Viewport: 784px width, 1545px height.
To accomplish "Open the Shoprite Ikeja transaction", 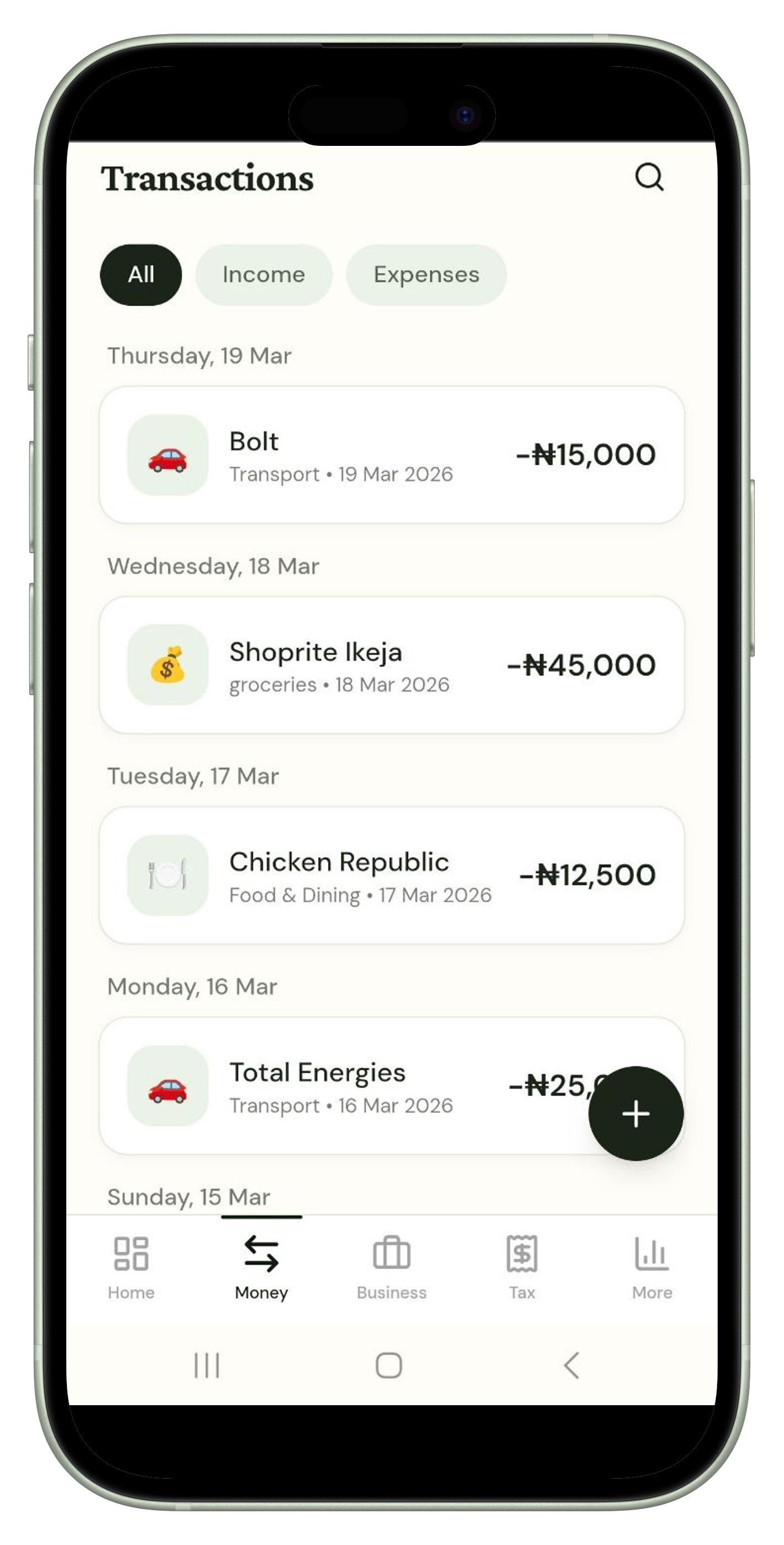I will pos(391,665).
